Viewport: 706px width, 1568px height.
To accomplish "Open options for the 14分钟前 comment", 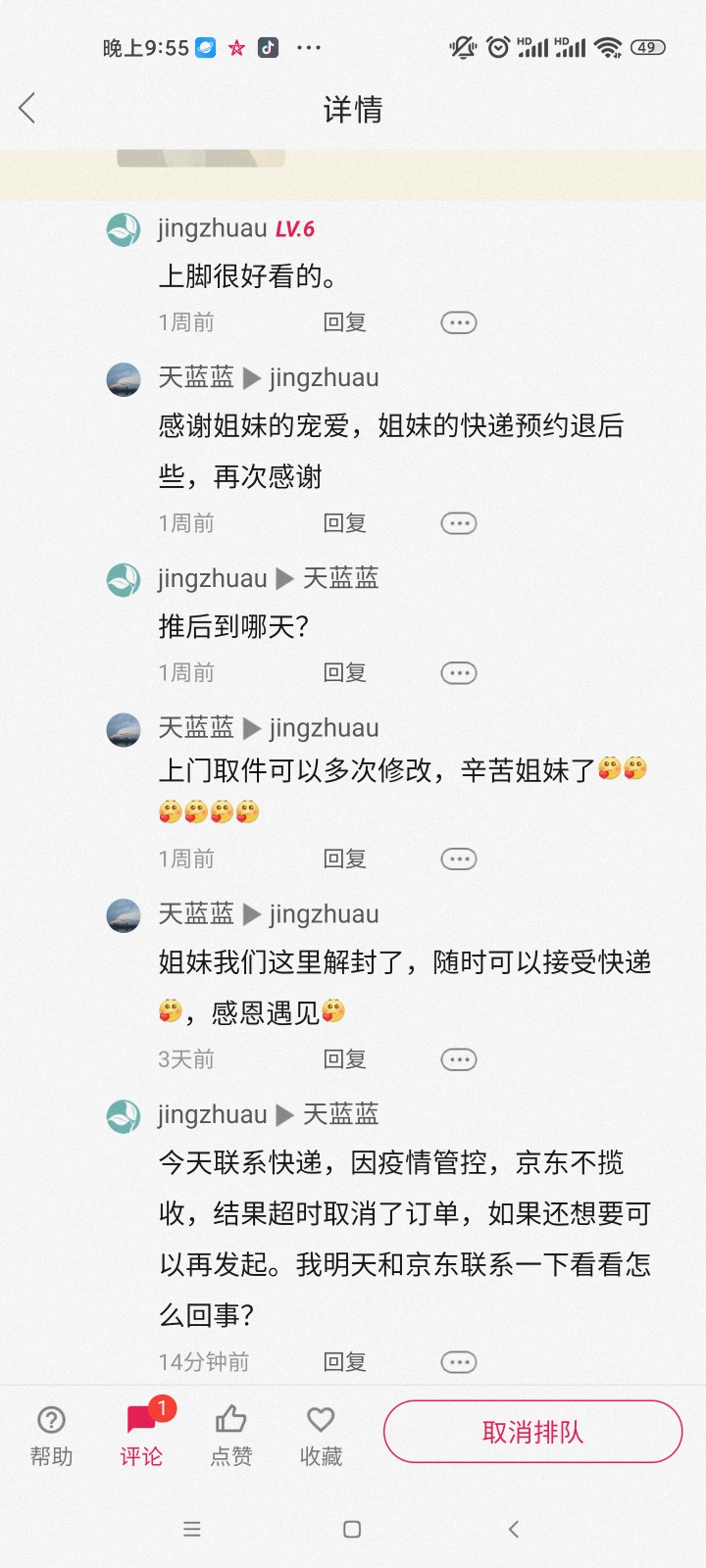I will click(458, 1362).
